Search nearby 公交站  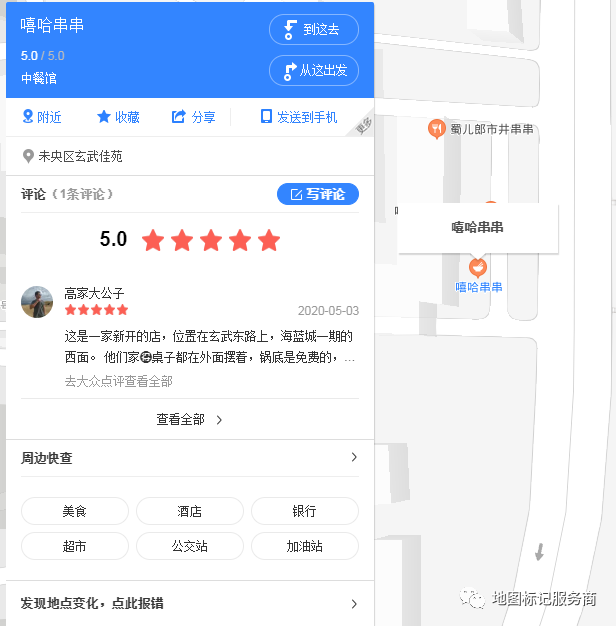(x=190, y=546)
